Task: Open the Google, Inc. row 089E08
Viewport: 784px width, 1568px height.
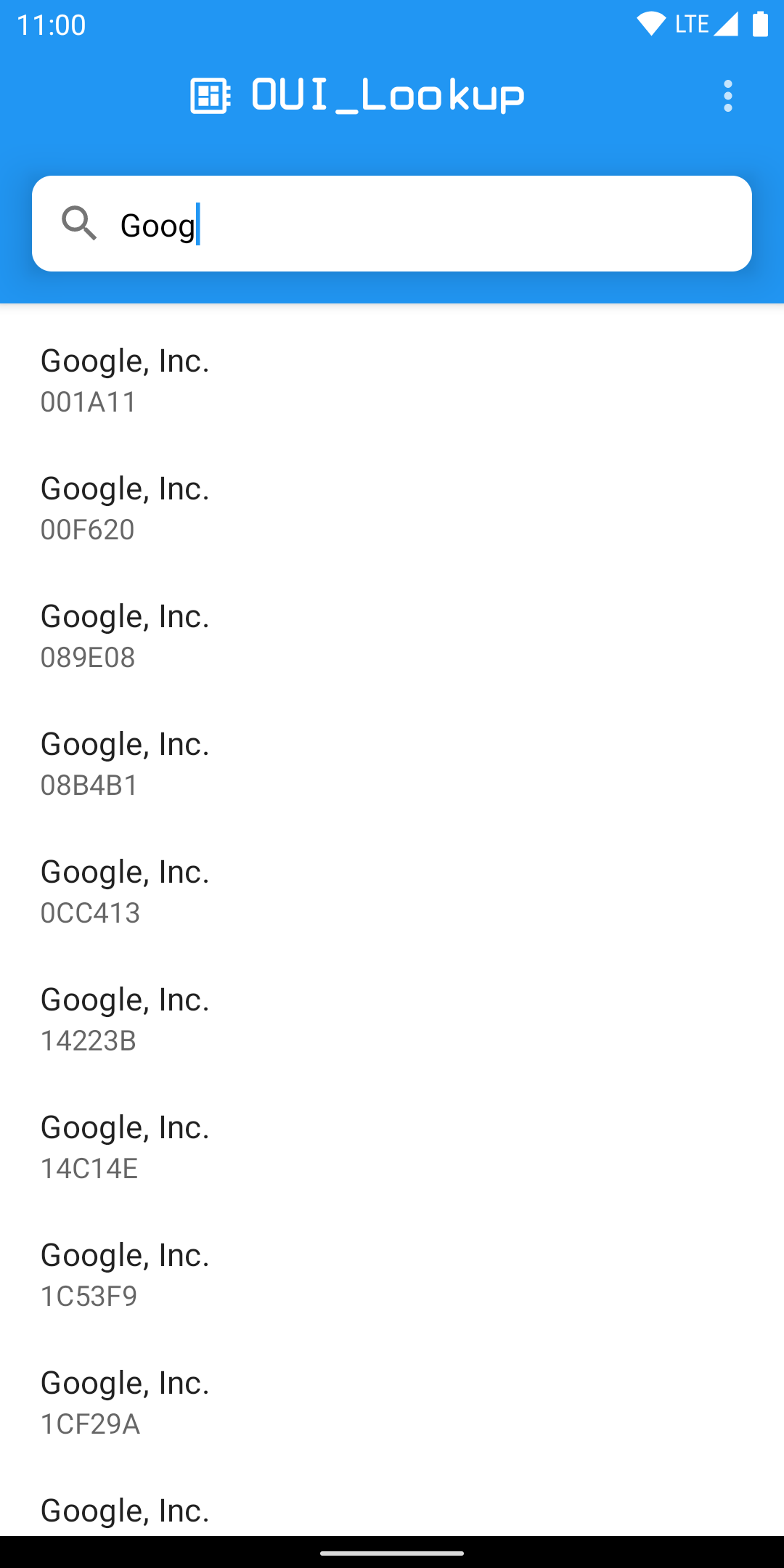Action: point(392,636)
